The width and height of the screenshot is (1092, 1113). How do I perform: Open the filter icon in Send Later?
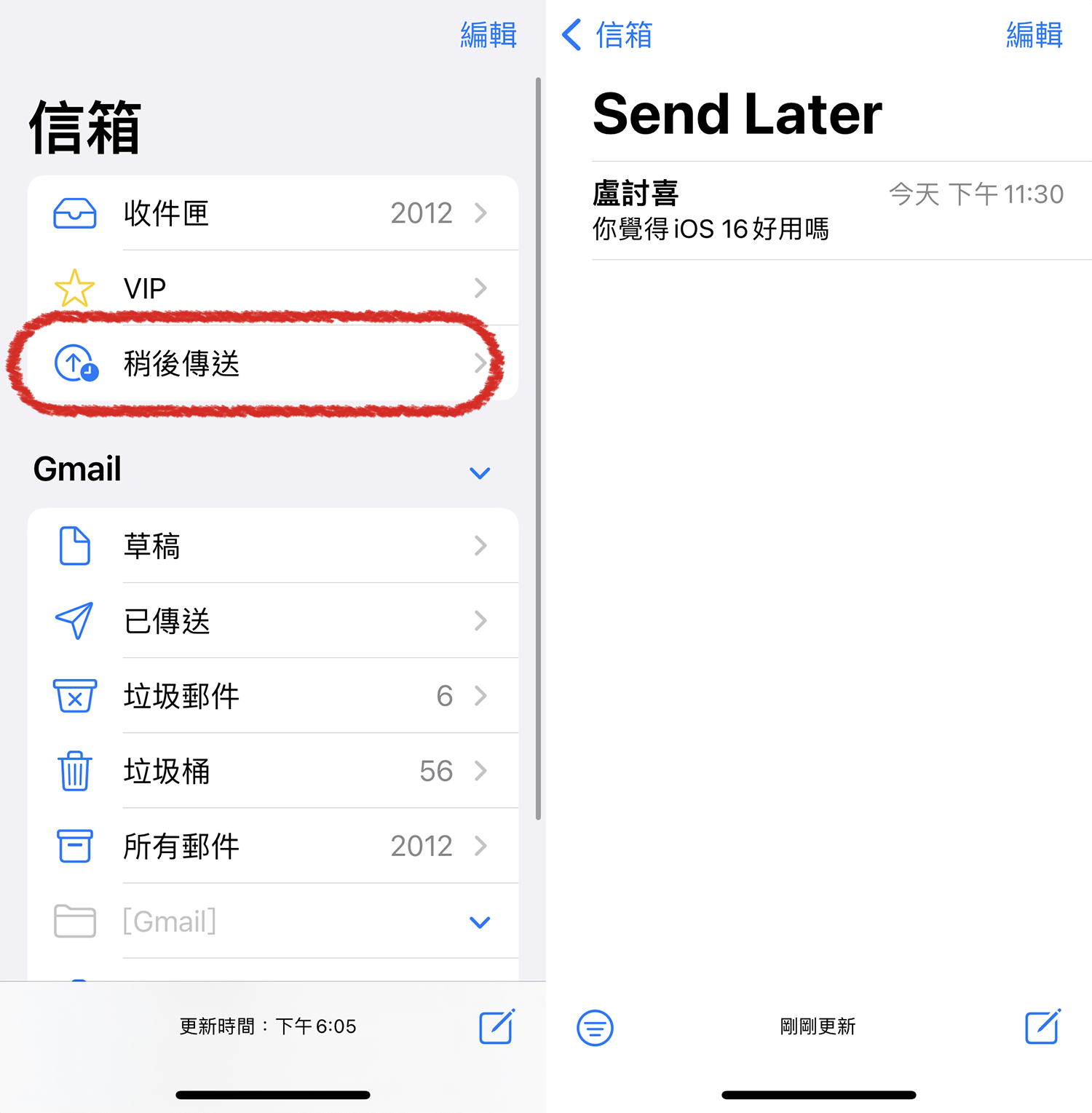595,1027
